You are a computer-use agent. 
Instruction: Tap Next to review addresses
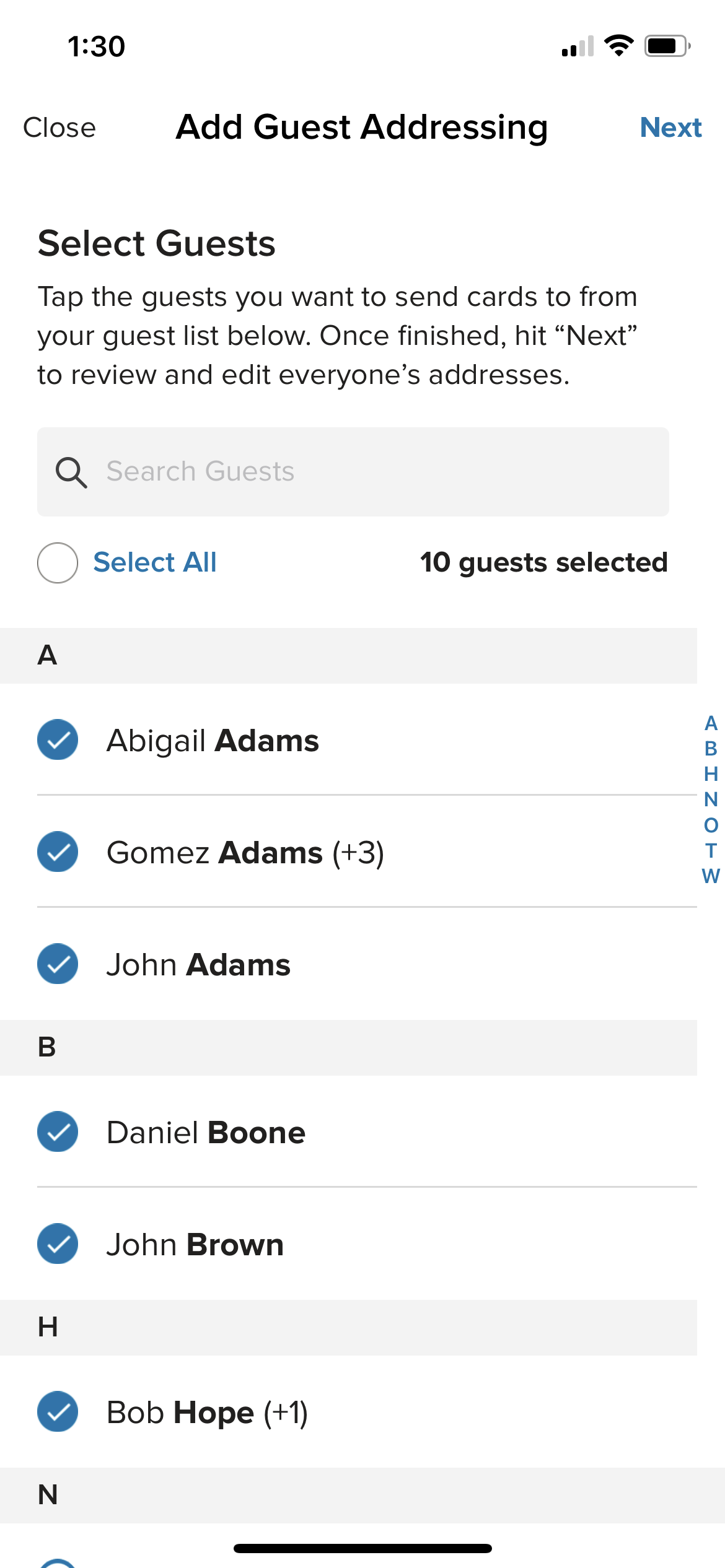point(670,128)
